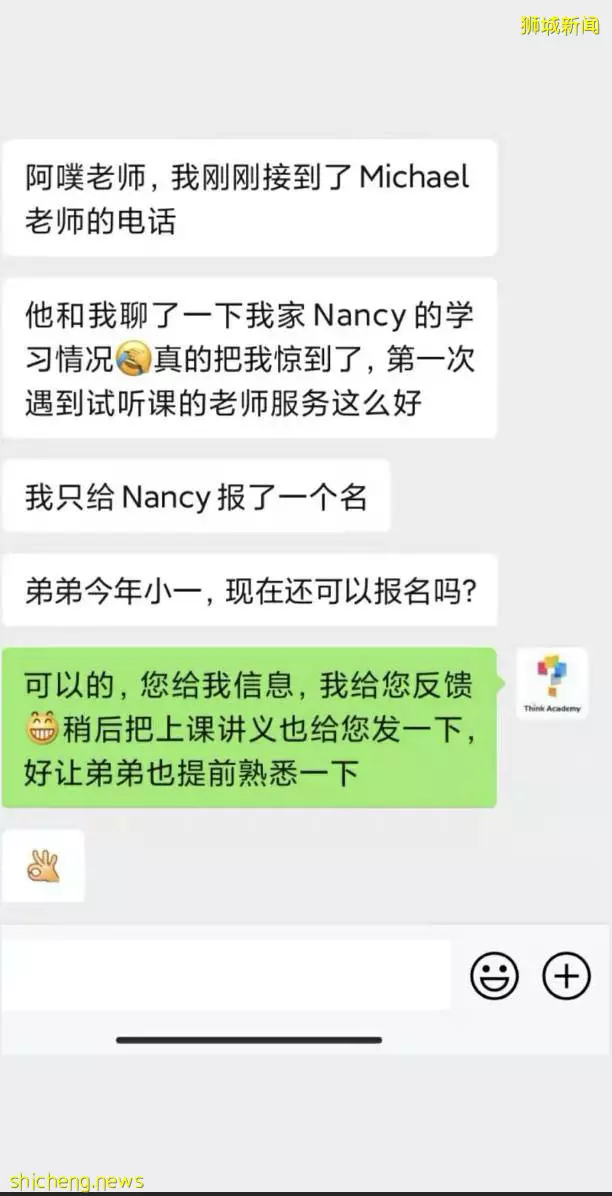This screenshot has width=612, height=1196.
Task: Tap the message input field
Action: click(225, 974)
